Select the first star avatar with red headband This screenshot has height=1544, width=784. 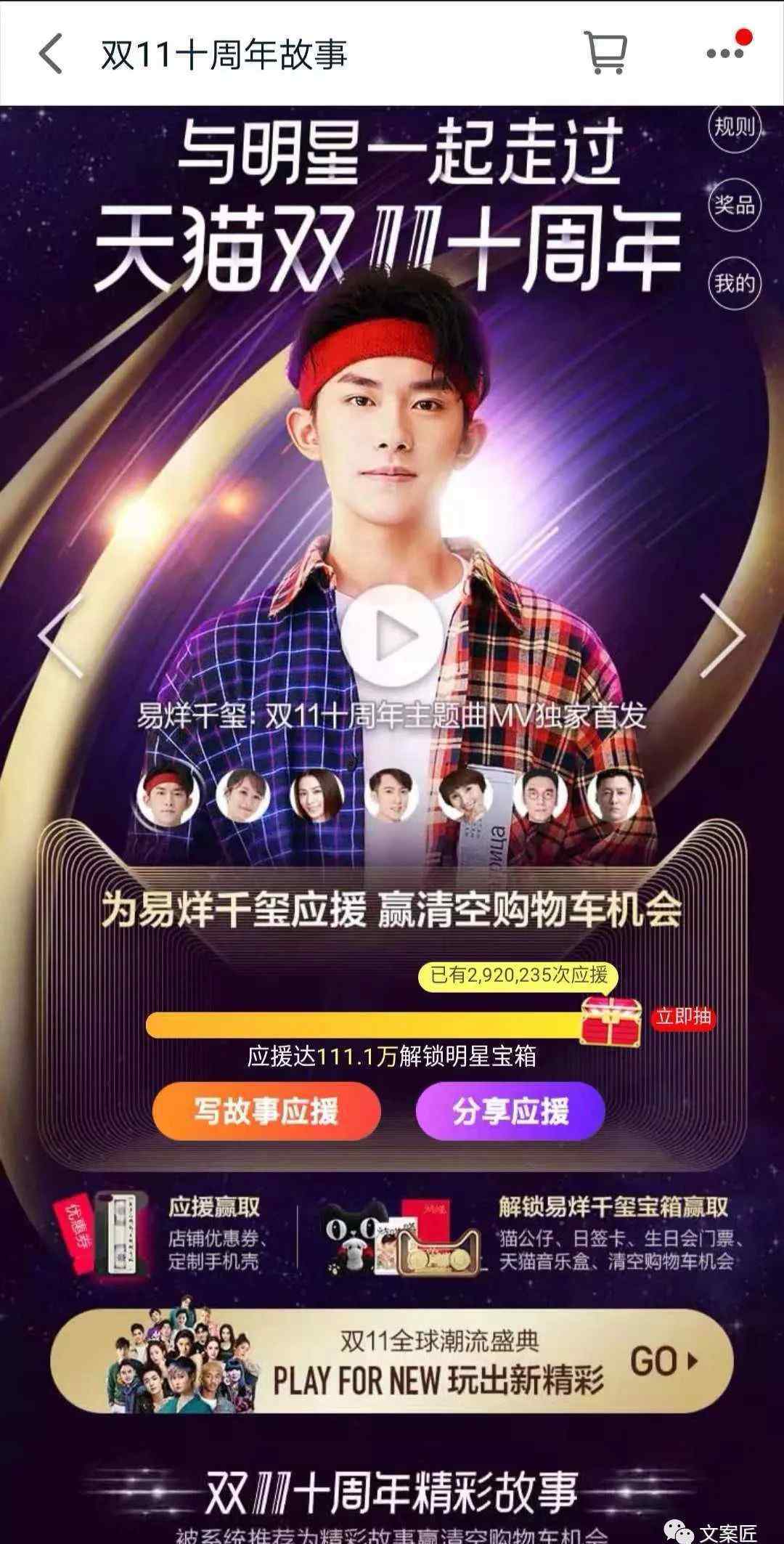coord(168,797)
